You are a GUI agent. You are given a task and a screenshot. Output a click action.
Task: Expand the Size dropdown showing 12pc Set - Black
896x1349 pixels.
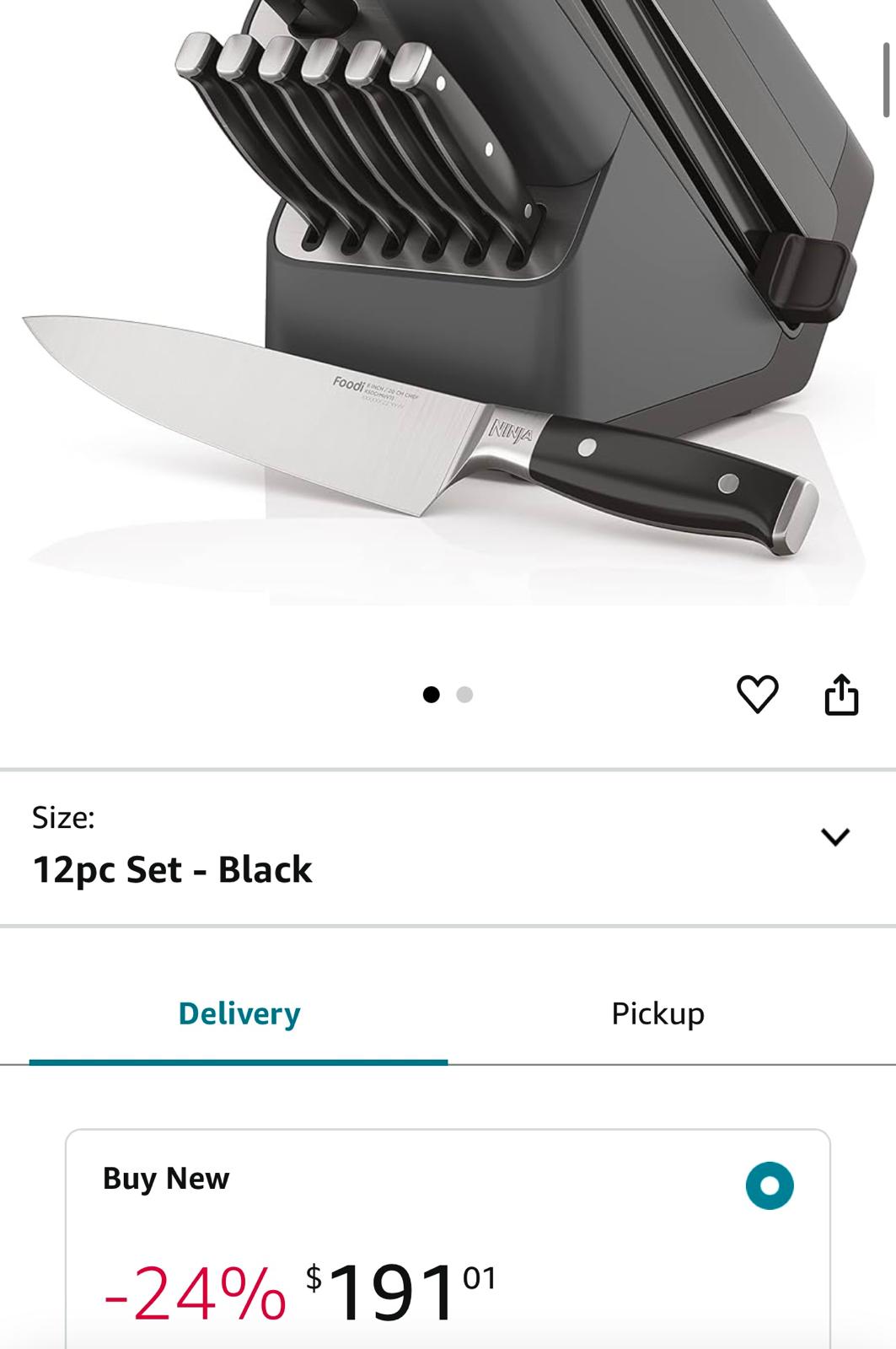pos(834,837)
